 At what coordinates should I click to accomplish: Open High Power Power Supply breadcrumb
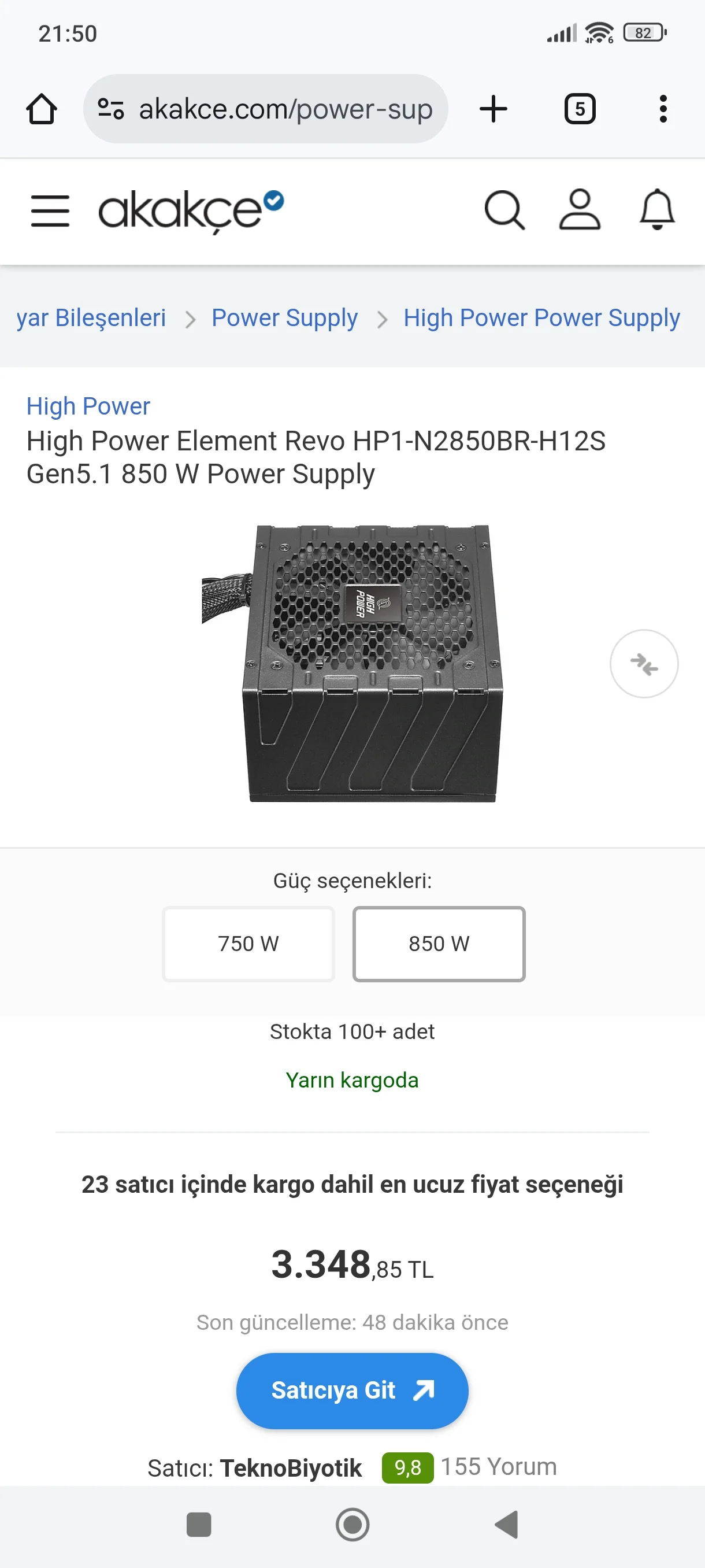tap(541, 318)
